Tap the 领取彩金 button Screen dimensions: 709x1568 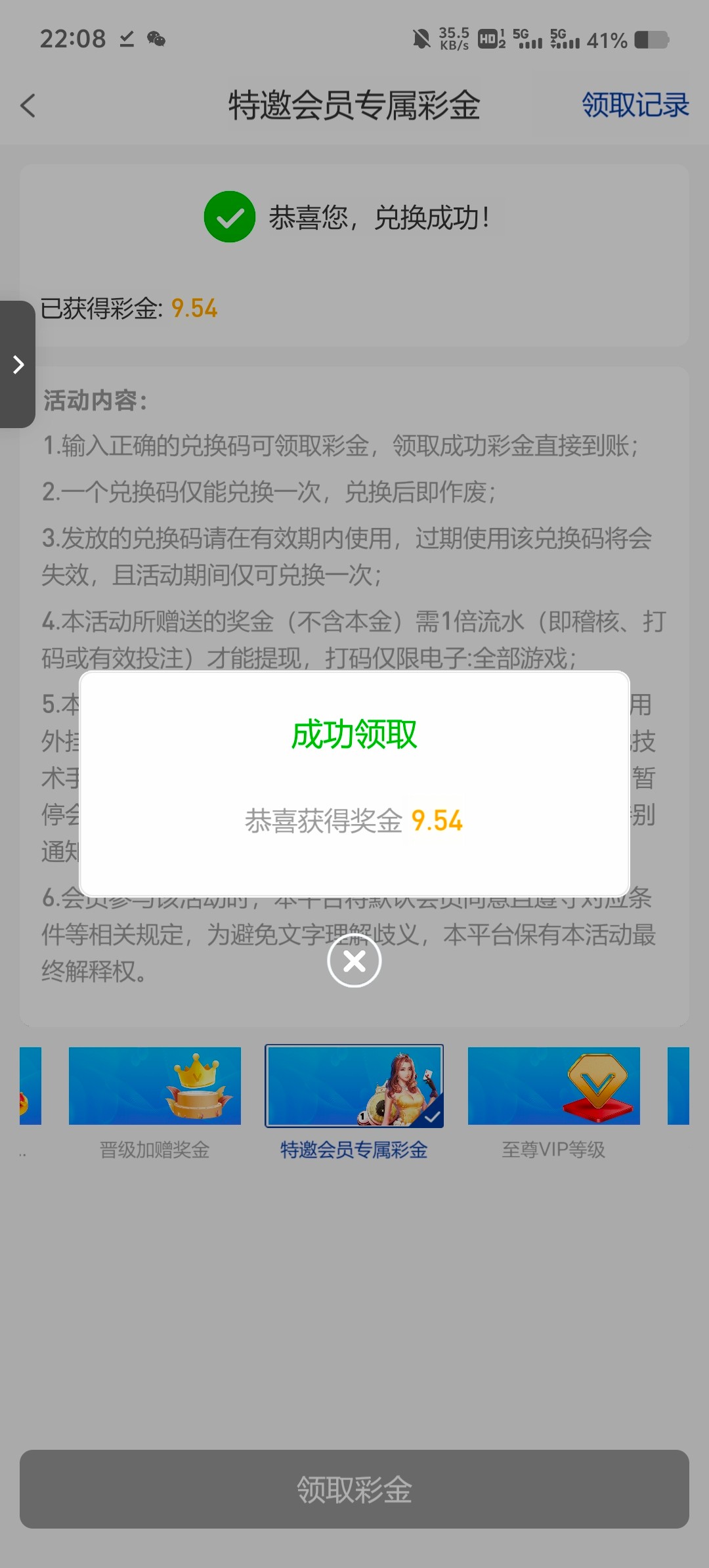point(354,1489)
